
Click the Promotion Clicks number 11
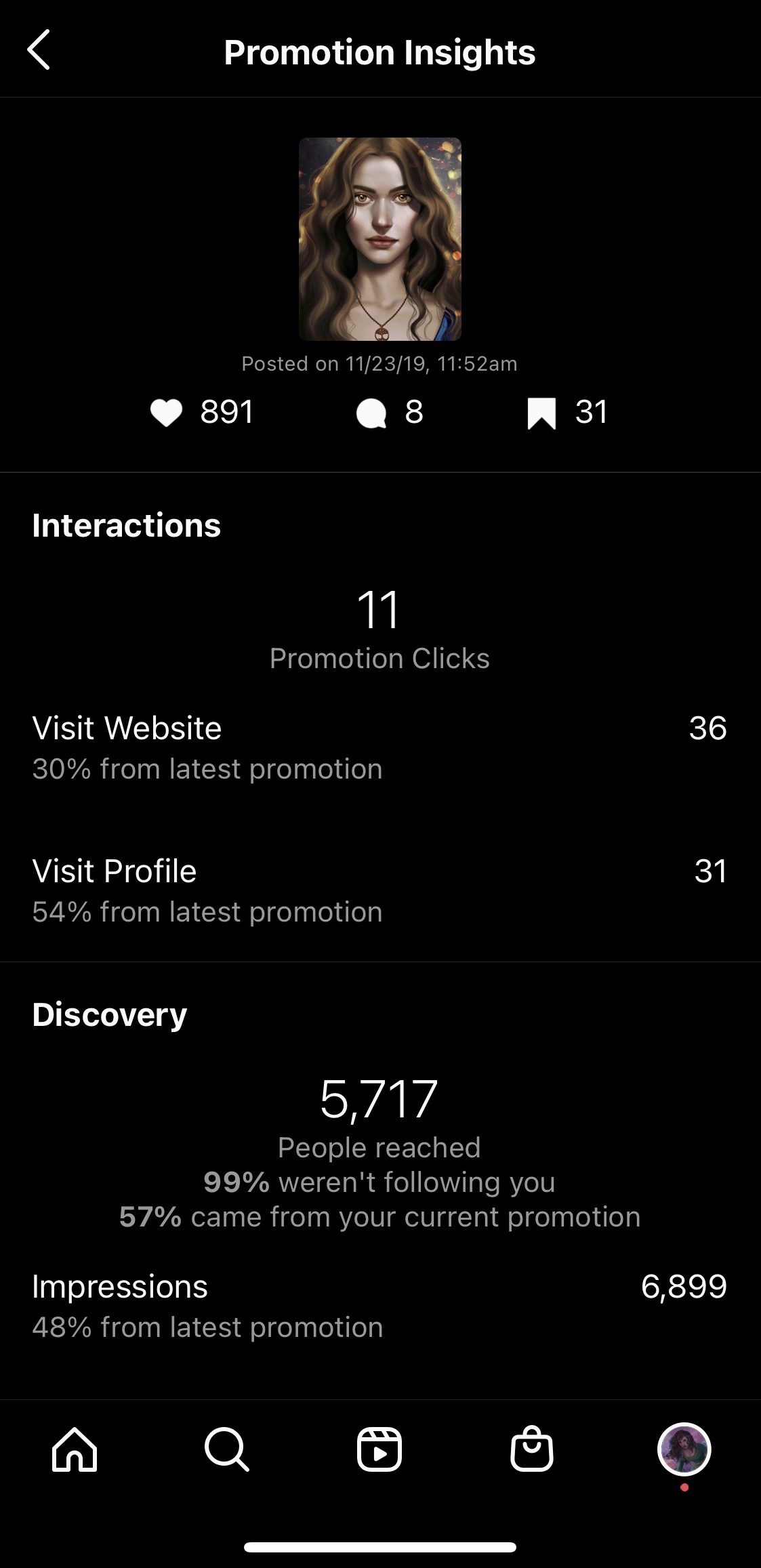click(380, 610)
